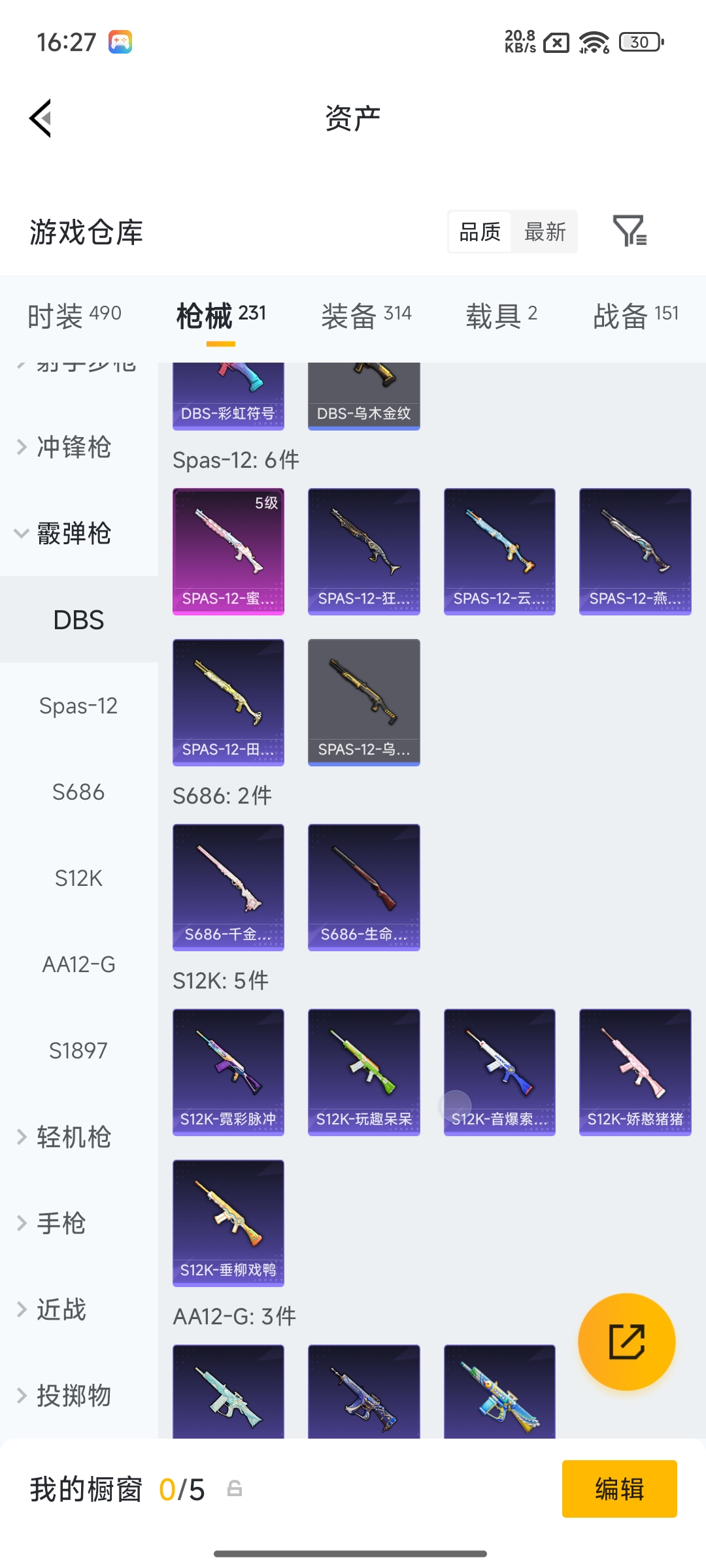Screen dimensions: 706x1568
Task: Expand the 轻机枪 category
Action: tap(73, 1137)
